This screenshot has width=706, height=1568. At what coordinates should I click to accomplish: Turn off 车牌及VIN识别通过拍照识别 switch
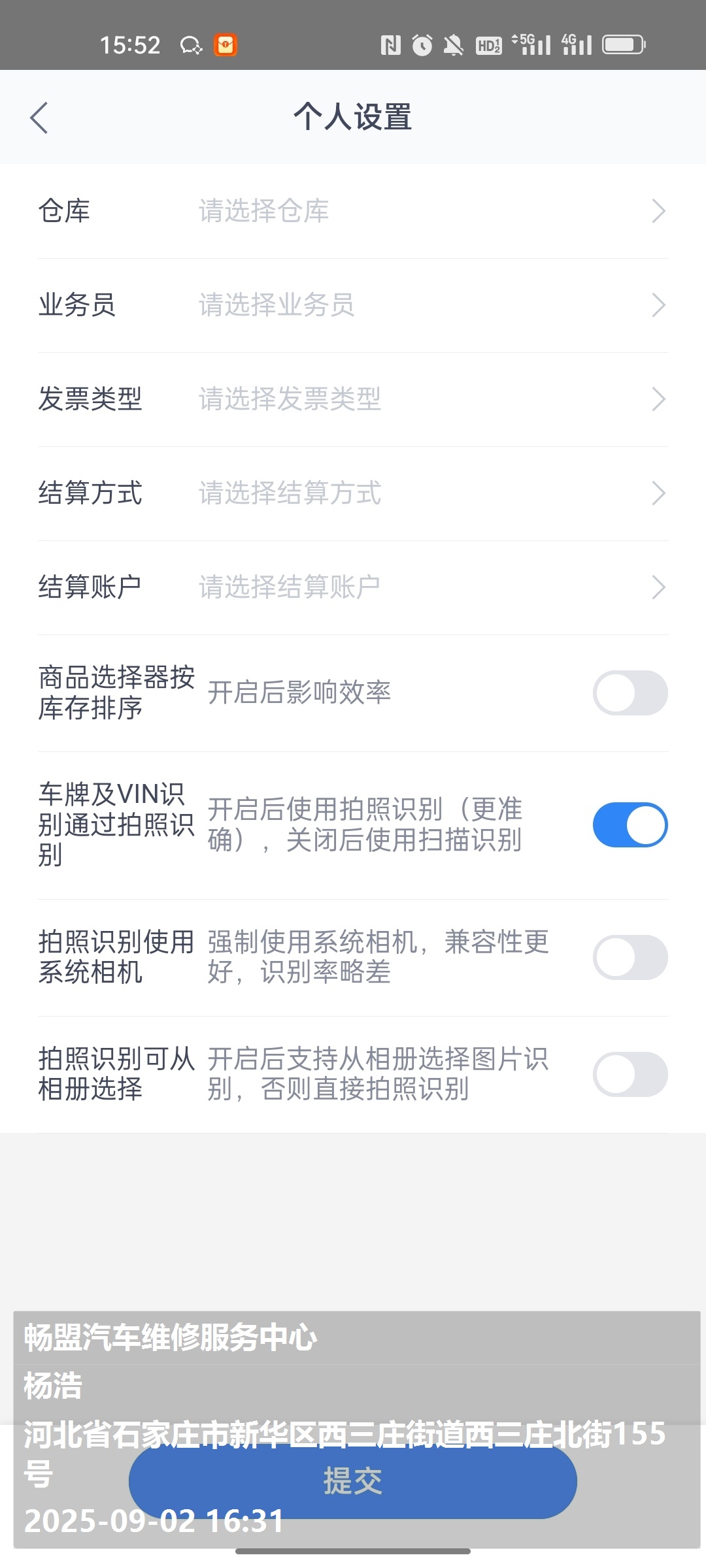630,825
